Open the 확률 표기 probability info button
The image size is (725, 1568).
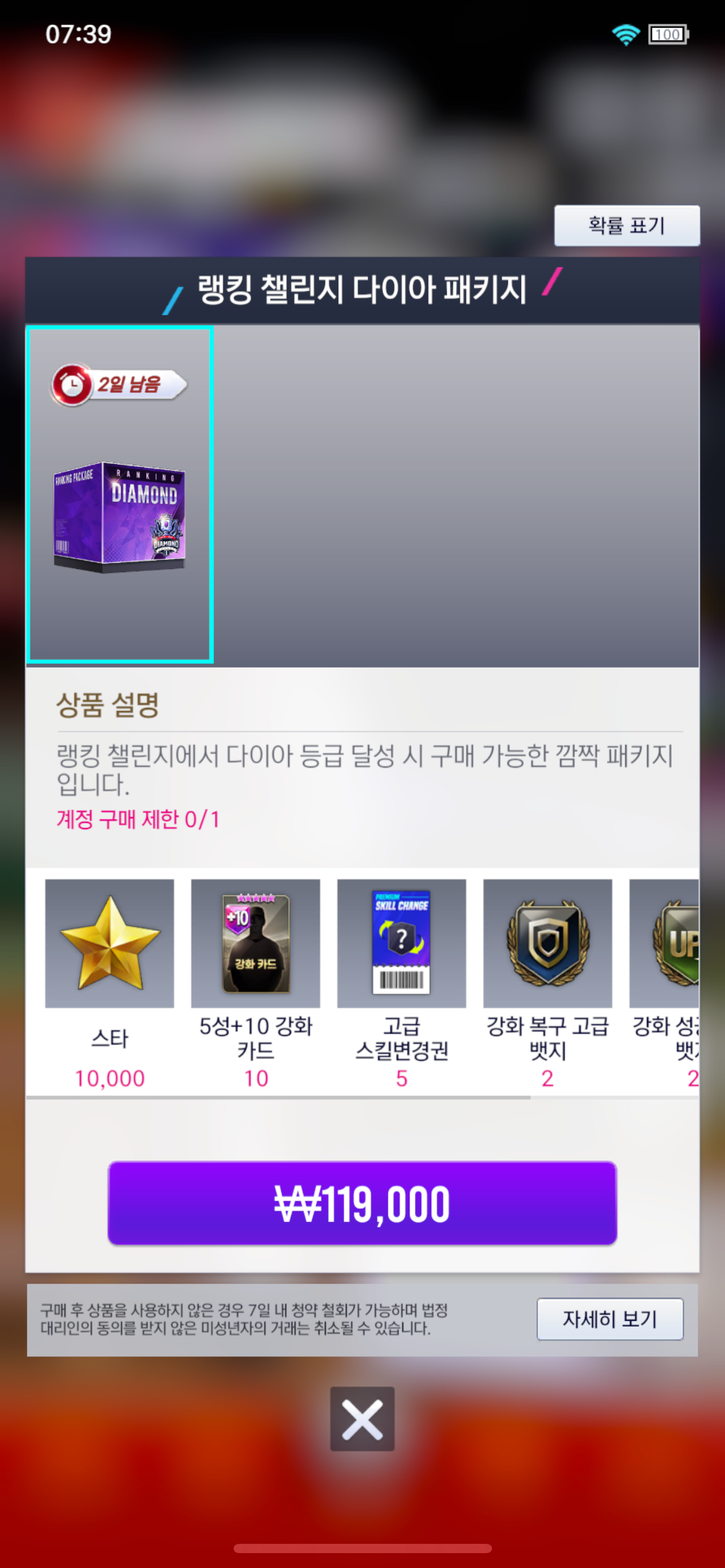coord(626,225)
